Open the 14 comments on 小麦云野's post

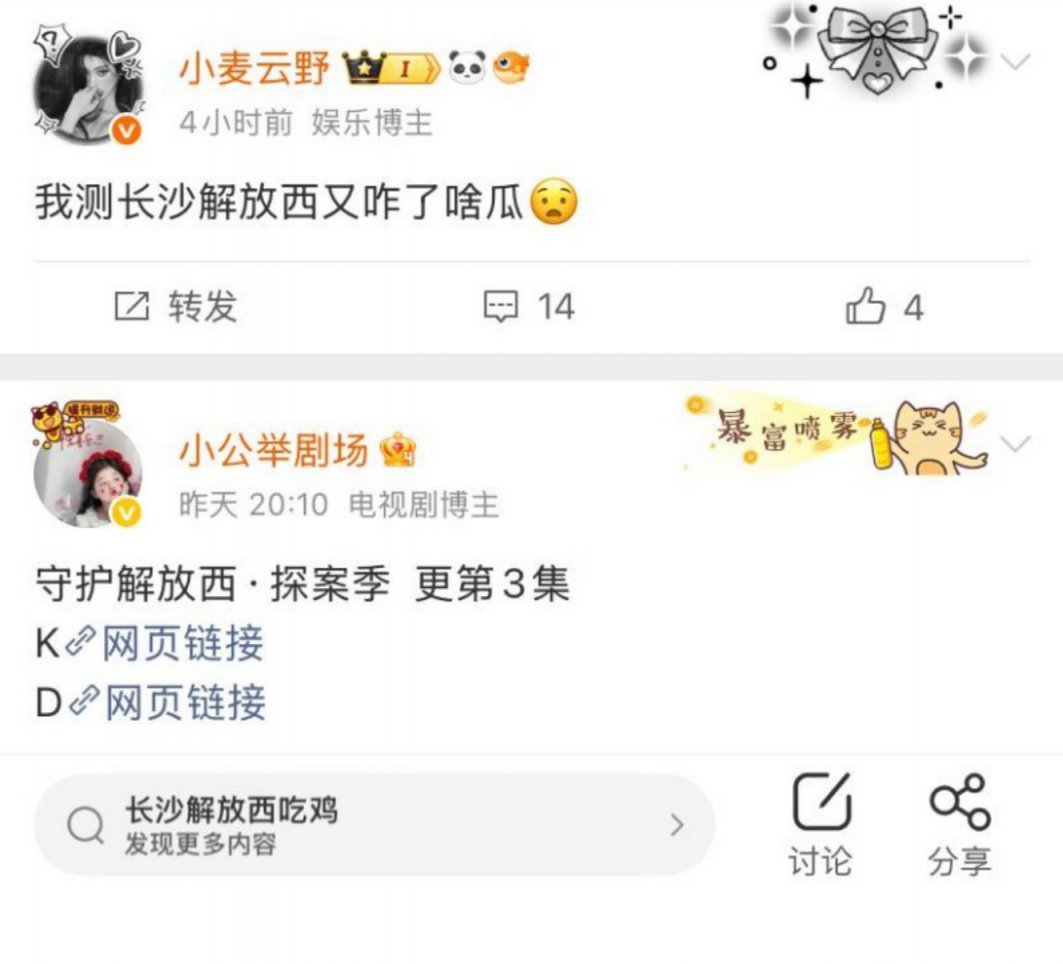click(529, 307)
